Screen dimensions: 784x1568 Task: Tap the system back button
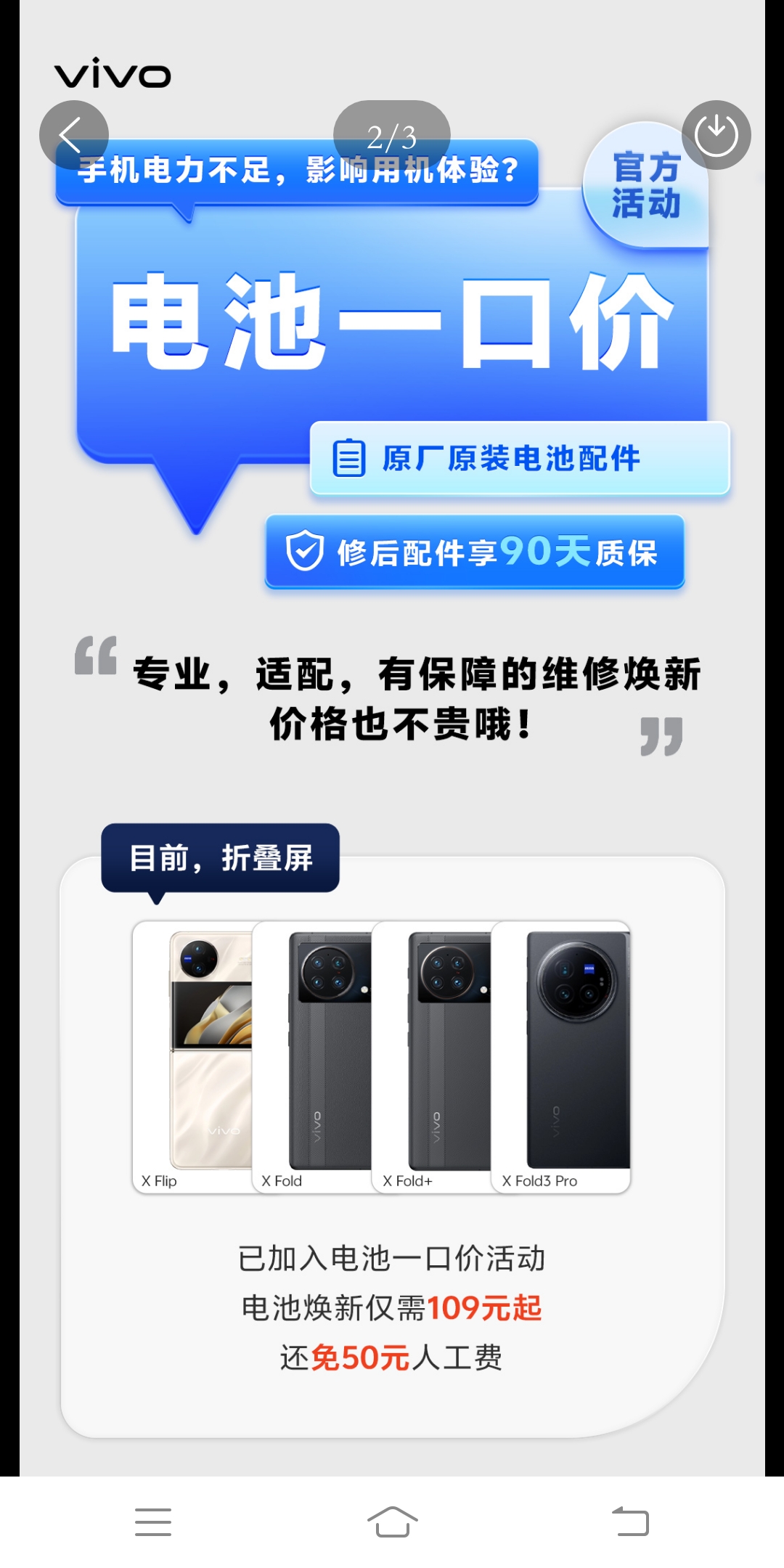630,1522
